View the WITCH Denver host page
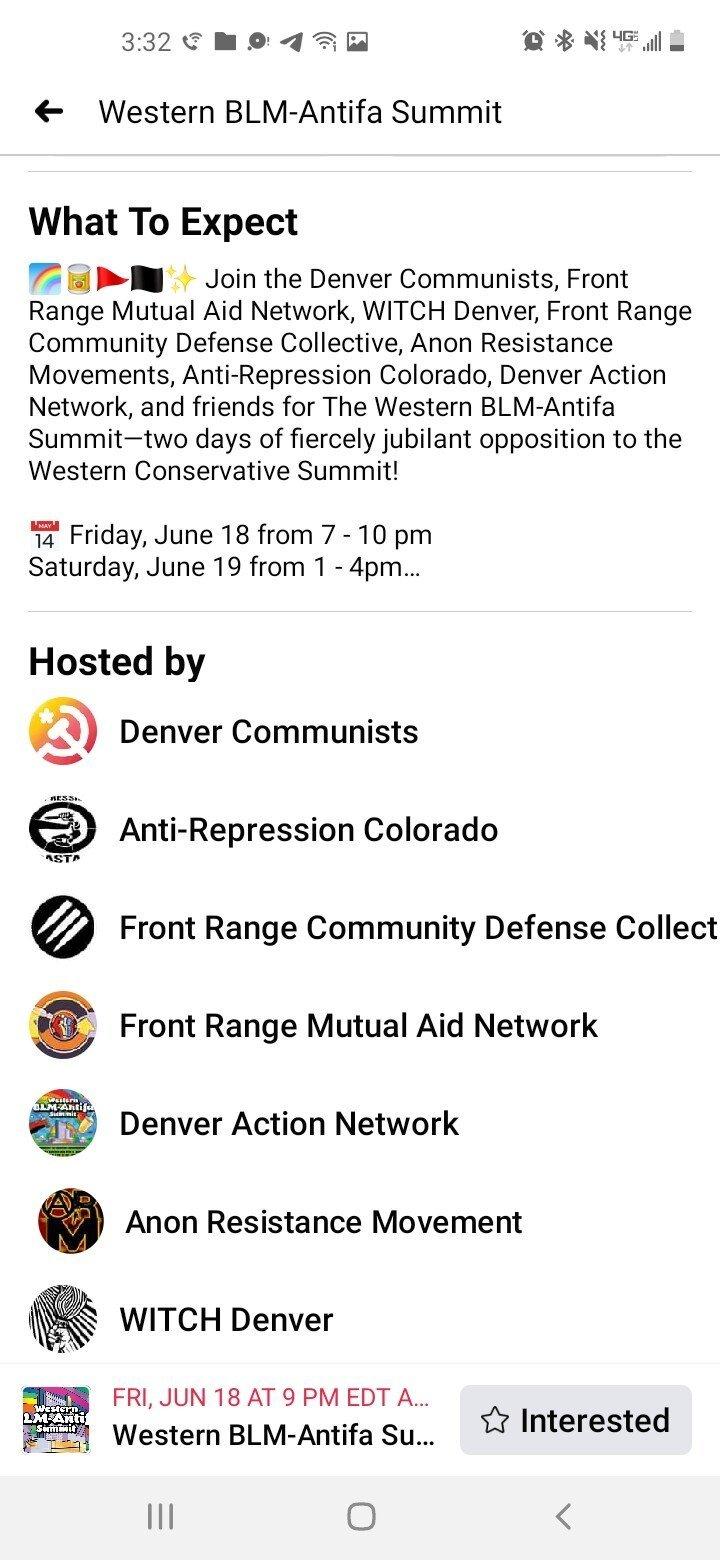Viewport: 720px width, 1560px height. coord(226,1320)
